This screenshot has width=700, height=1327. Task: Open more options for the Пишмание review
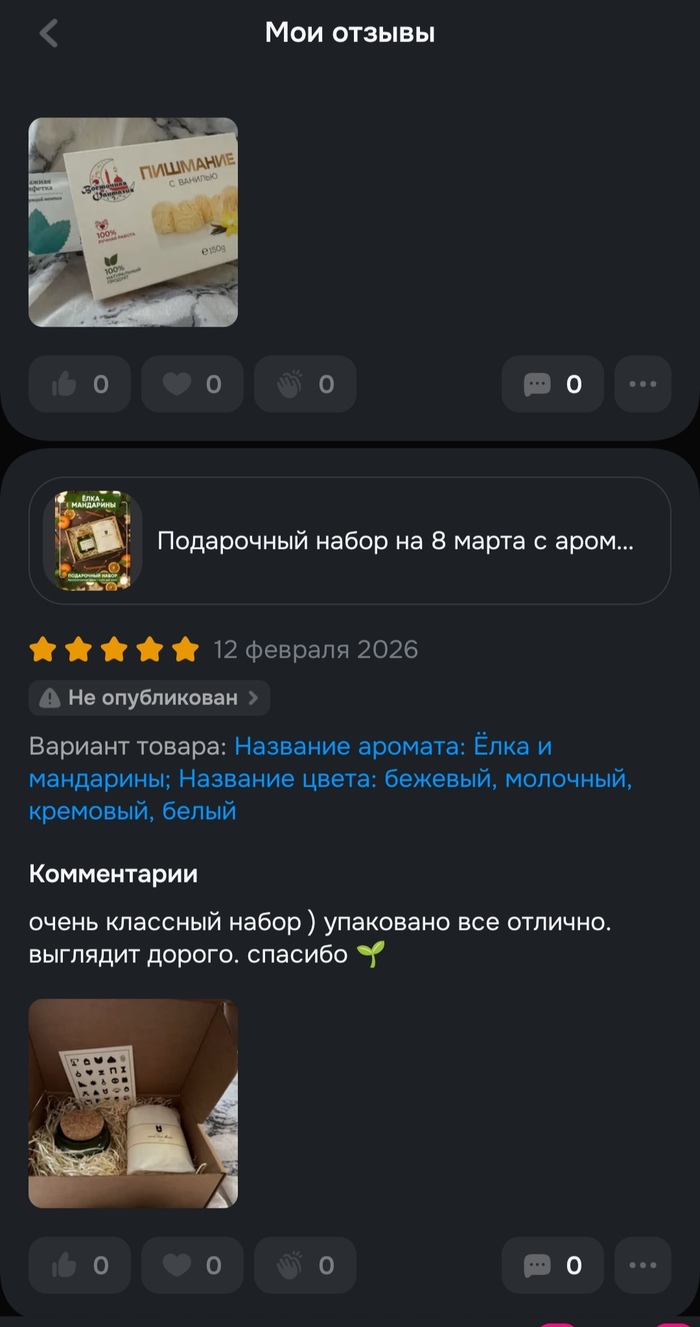[x=642, y=384]
